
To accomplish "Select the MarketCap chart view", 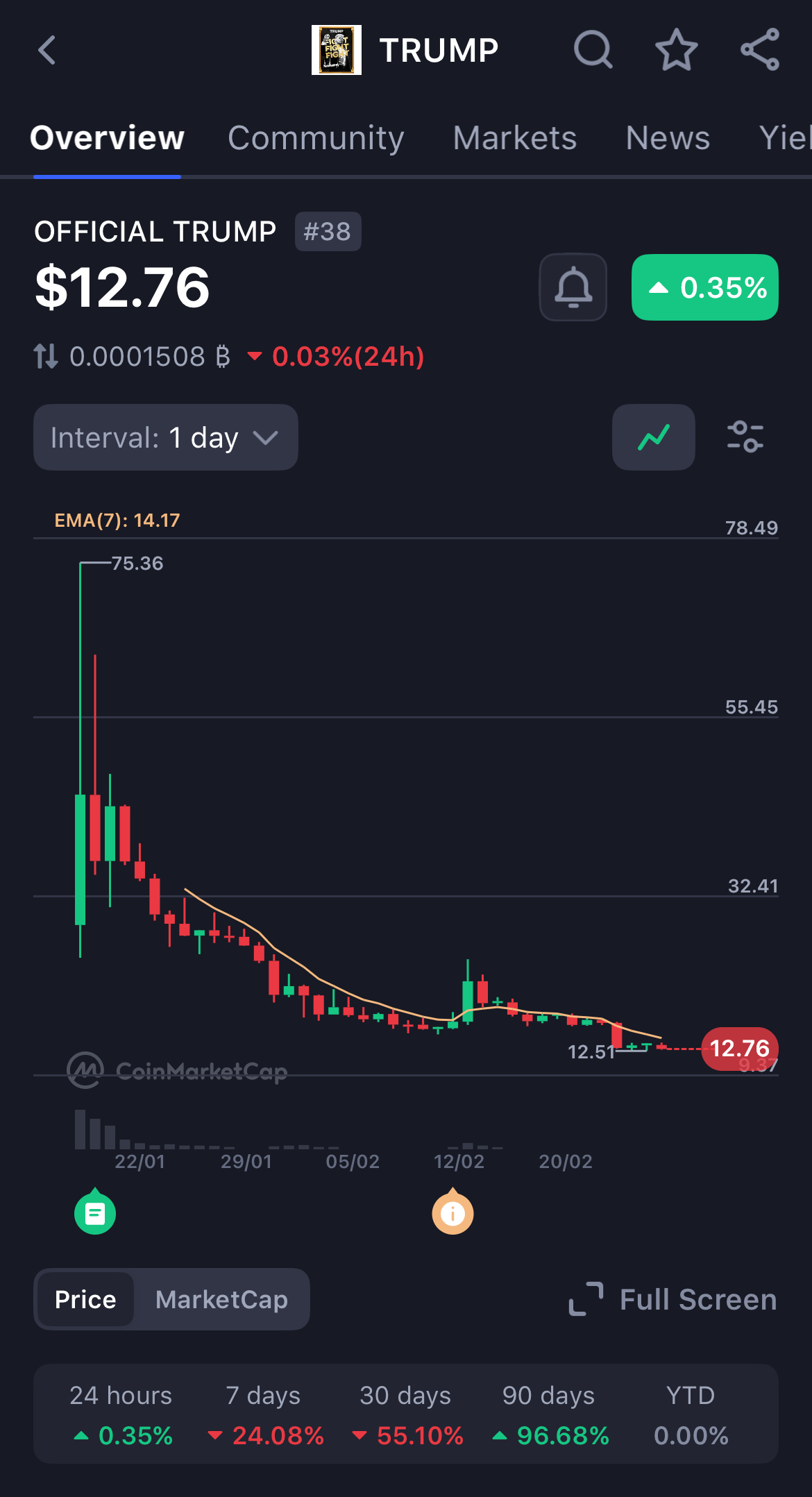I will [221, 1299].
